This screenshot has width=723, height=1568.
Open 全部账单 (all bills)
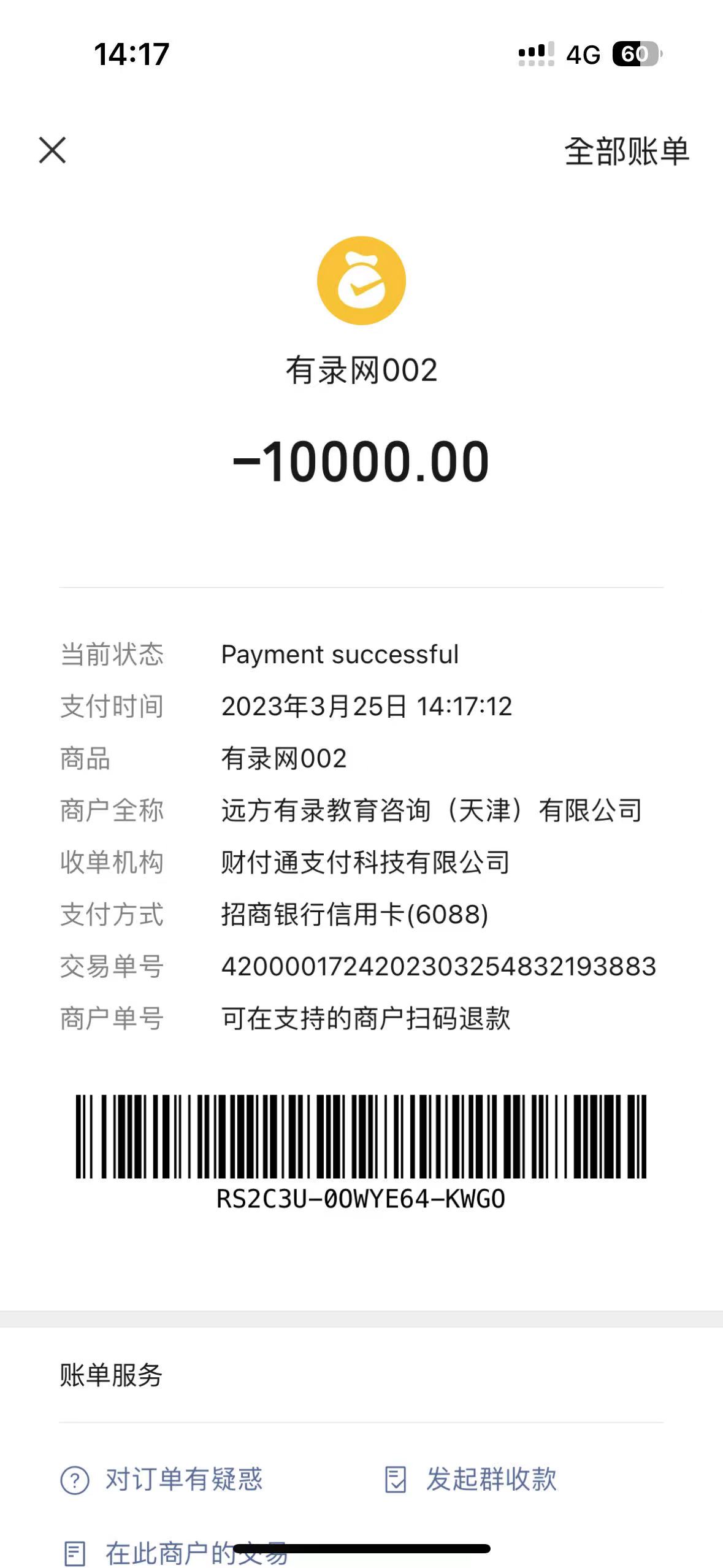[x=626, y=152]
